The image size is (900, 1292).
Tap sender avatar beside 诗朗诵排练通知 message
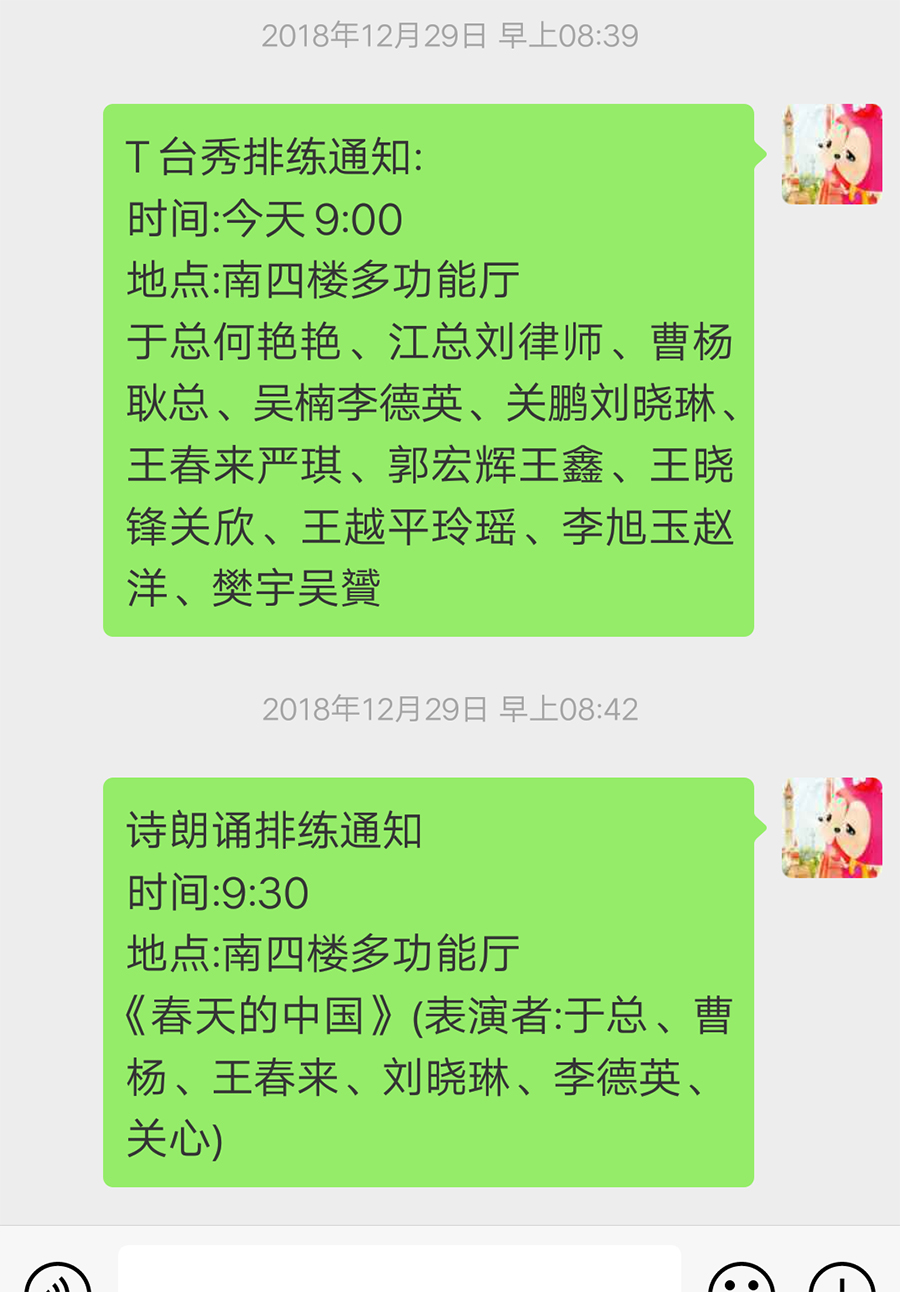(831, 828)
